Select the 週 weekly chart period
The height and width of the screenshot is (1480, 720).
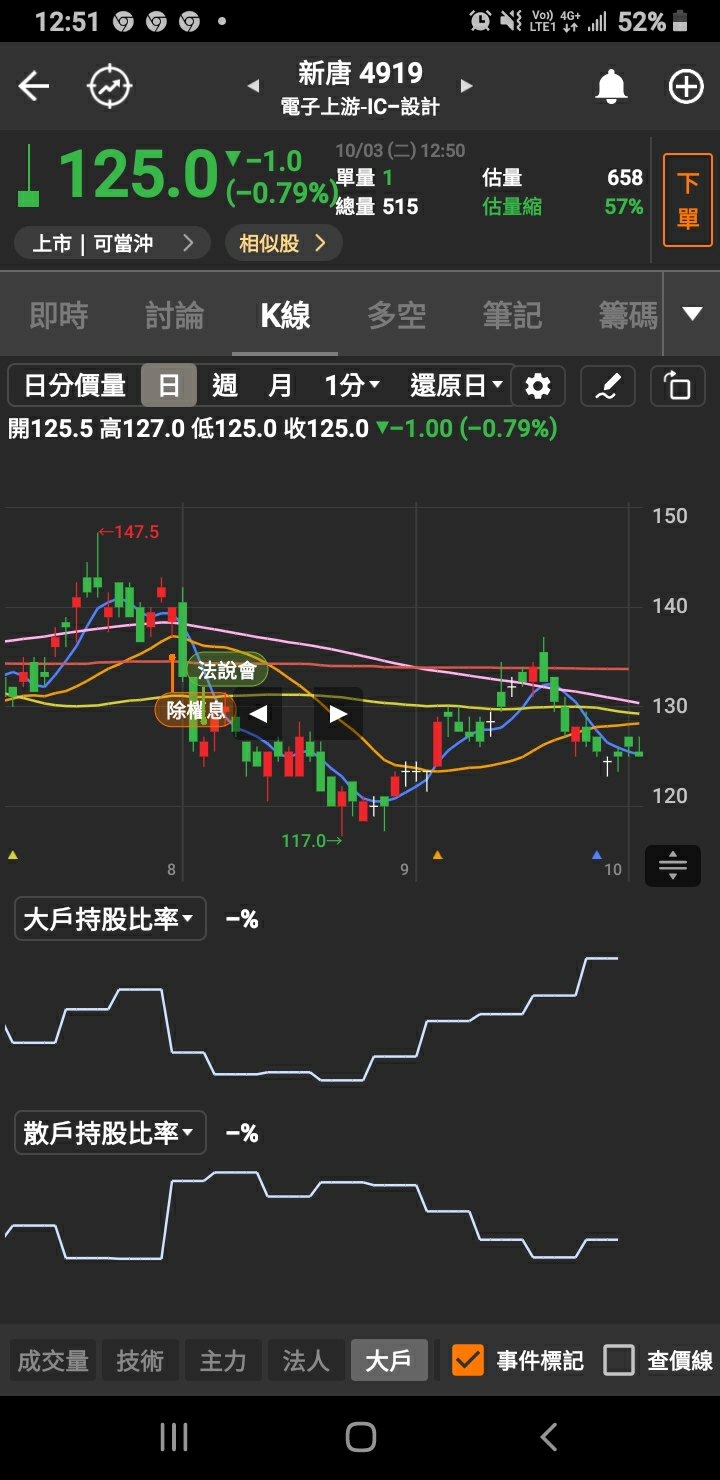coord(225,385)
